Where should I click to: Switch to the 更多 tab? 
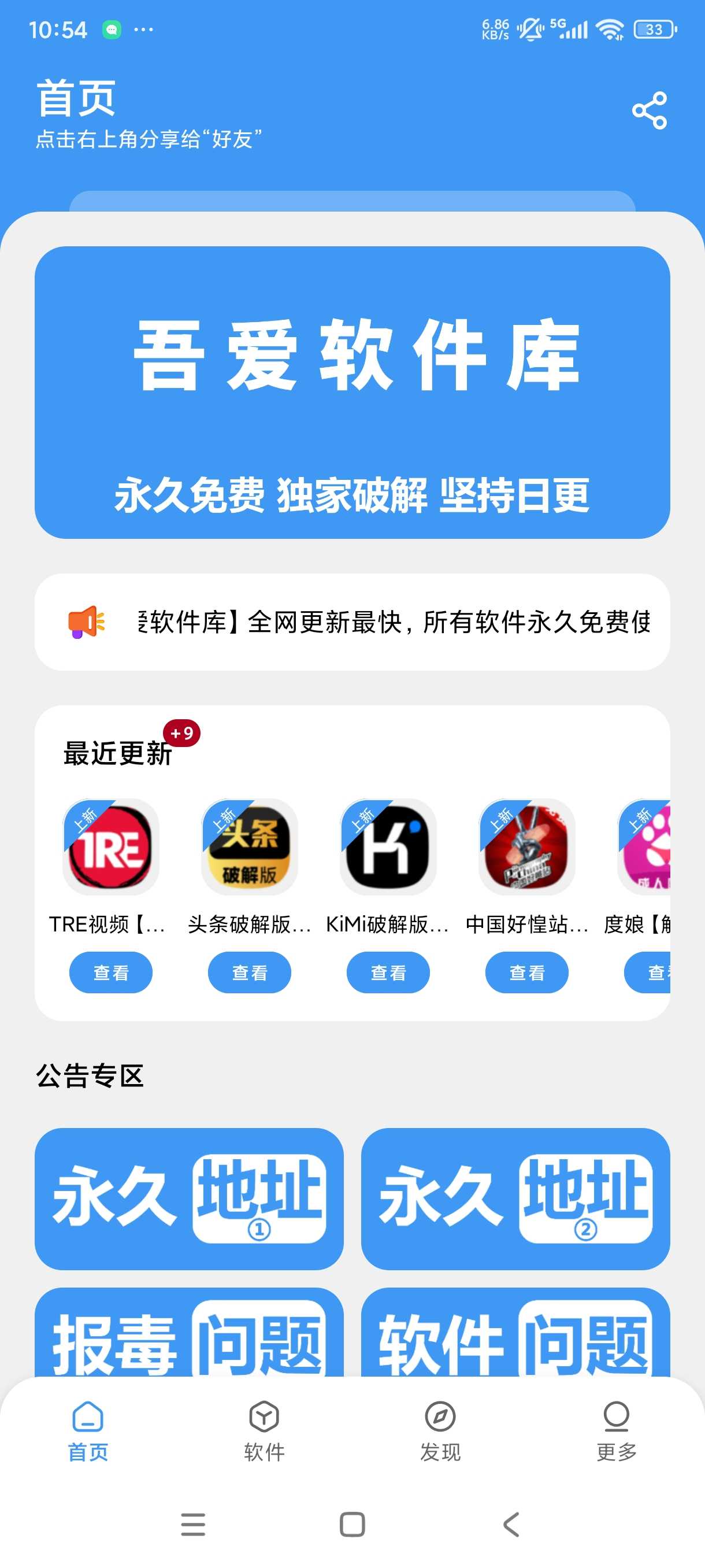616,1431
